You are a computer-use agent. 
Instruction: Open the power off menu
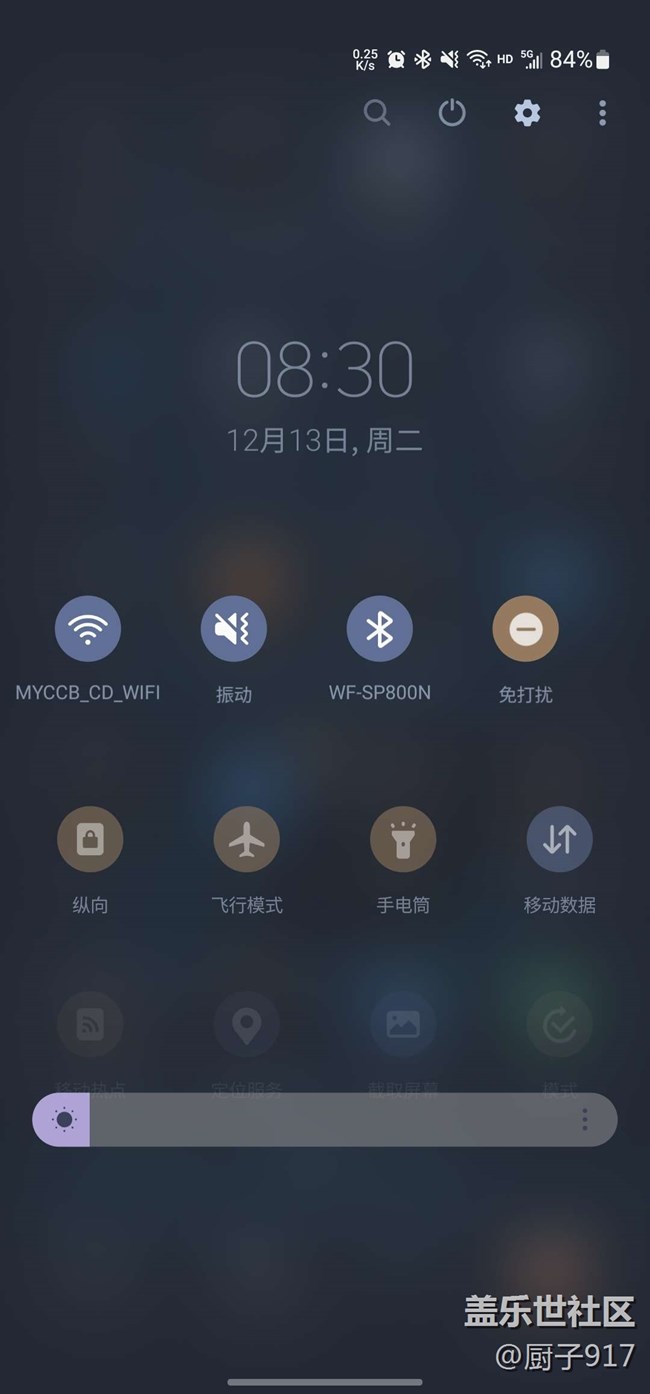452,112
